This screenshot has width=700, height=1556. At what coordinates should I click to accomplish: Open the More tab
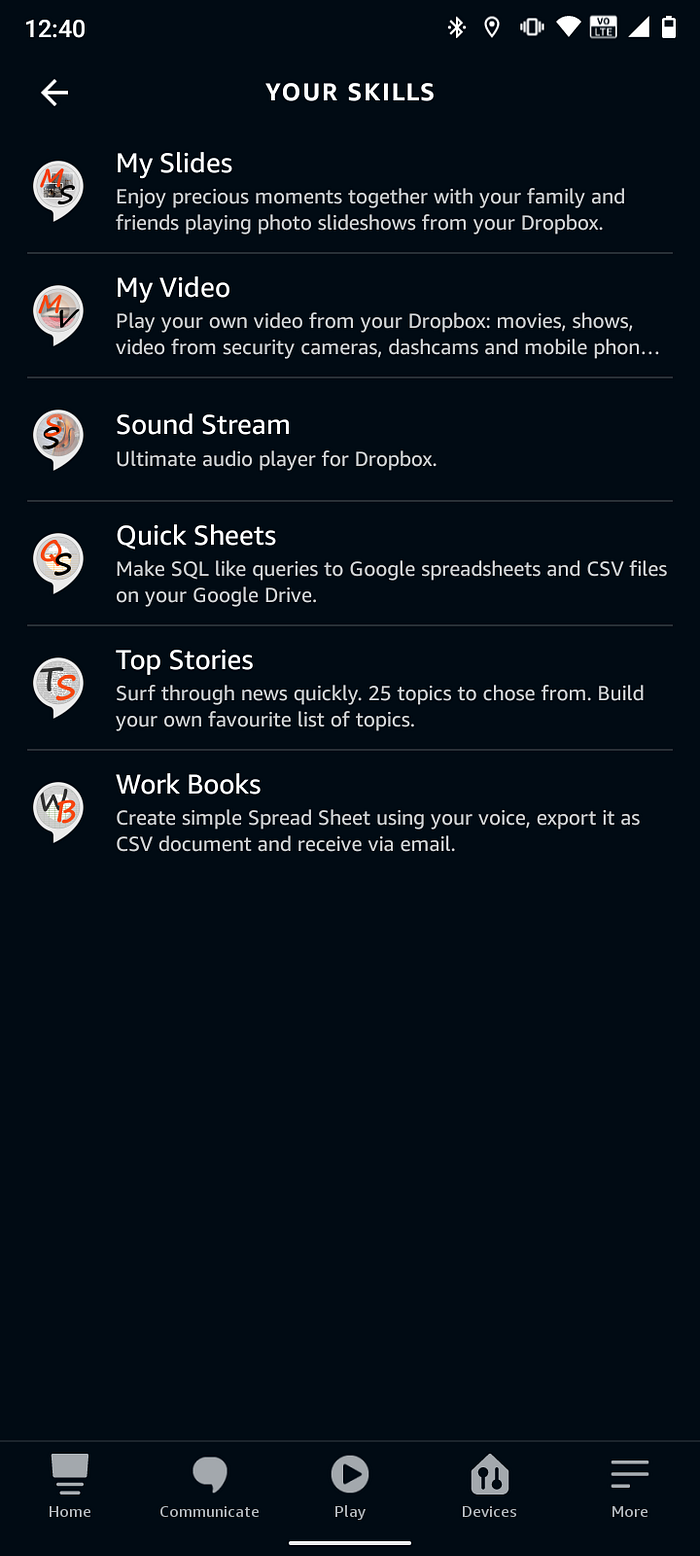(630, 1486)
